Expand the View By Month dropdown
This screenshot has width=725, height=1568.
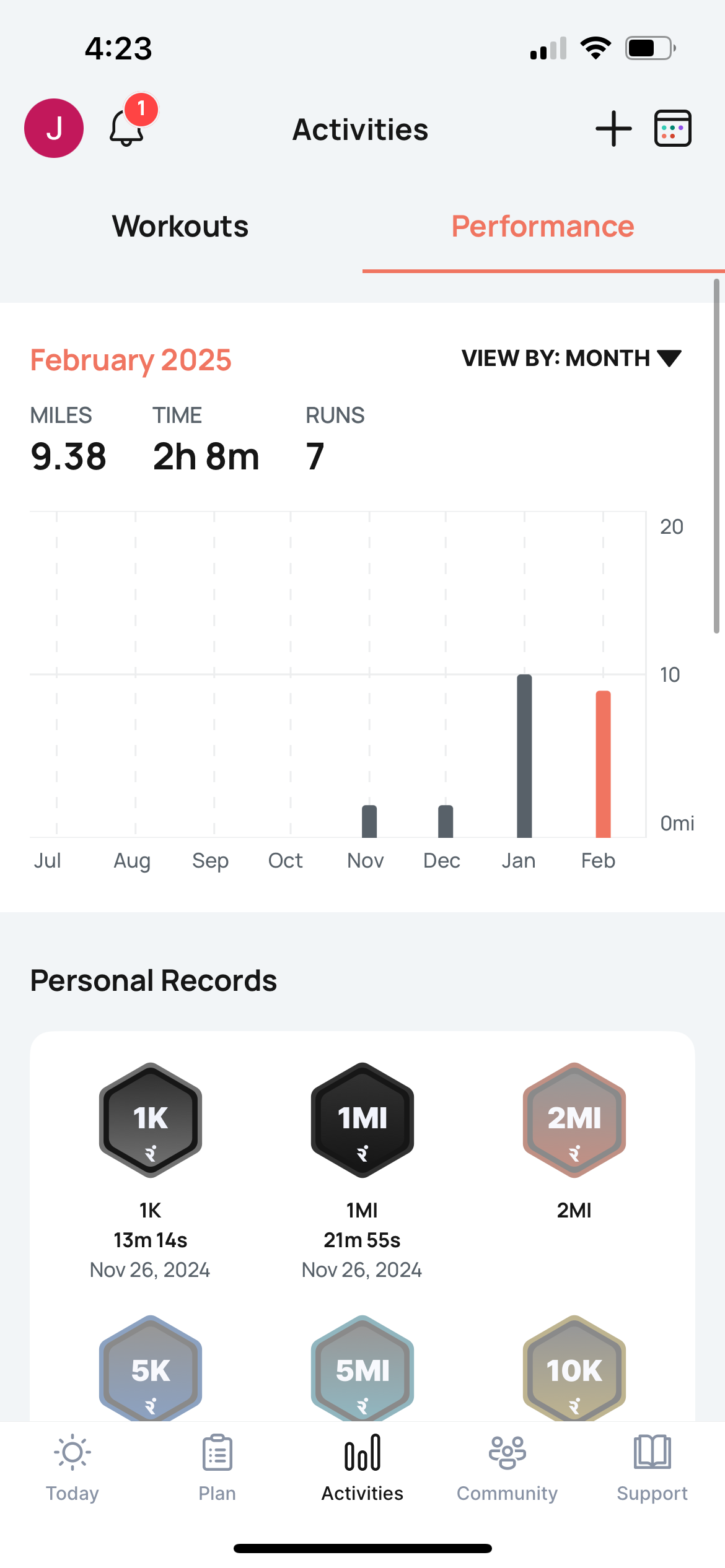coord(571,359)
